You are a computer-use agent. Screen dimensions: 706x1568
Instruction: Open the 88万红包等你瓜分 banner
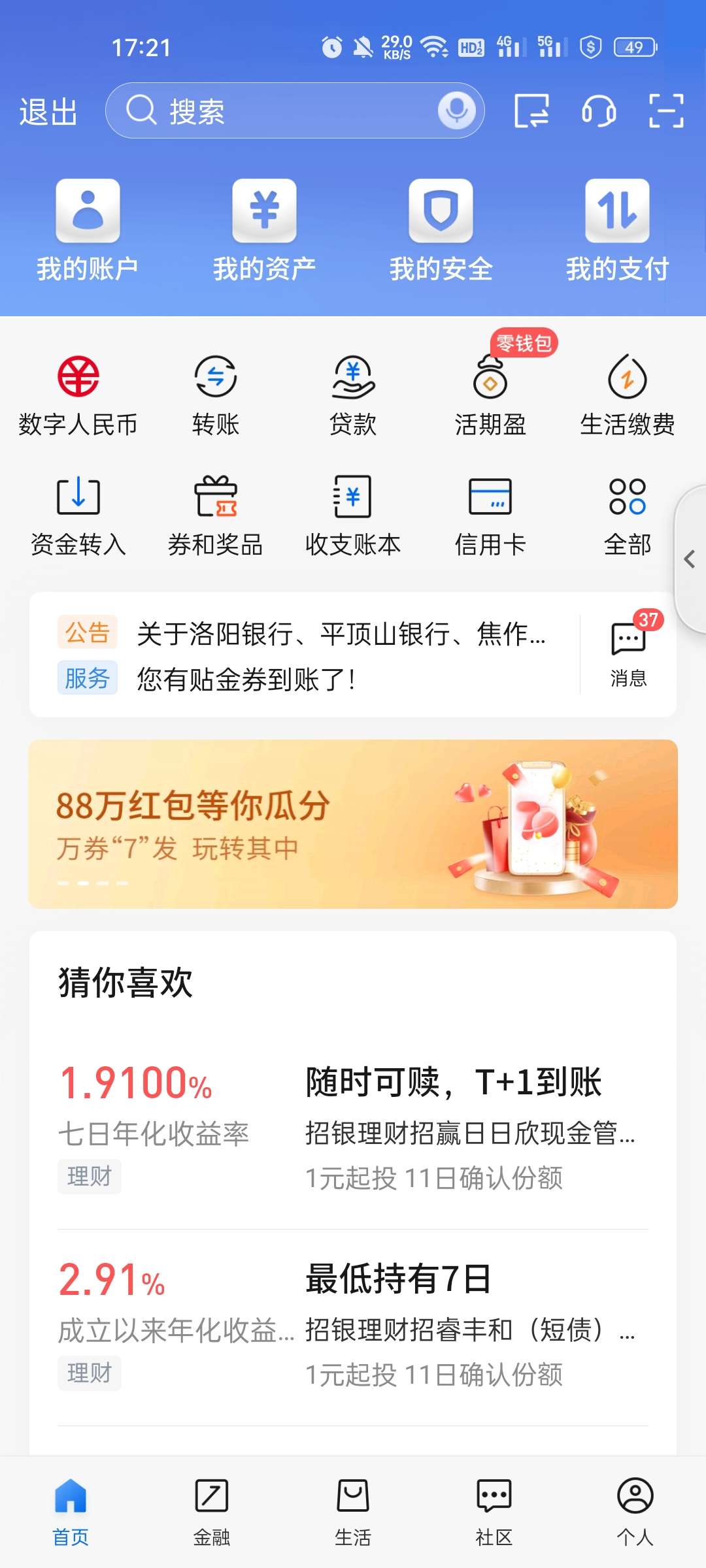(x=353, y=824)
